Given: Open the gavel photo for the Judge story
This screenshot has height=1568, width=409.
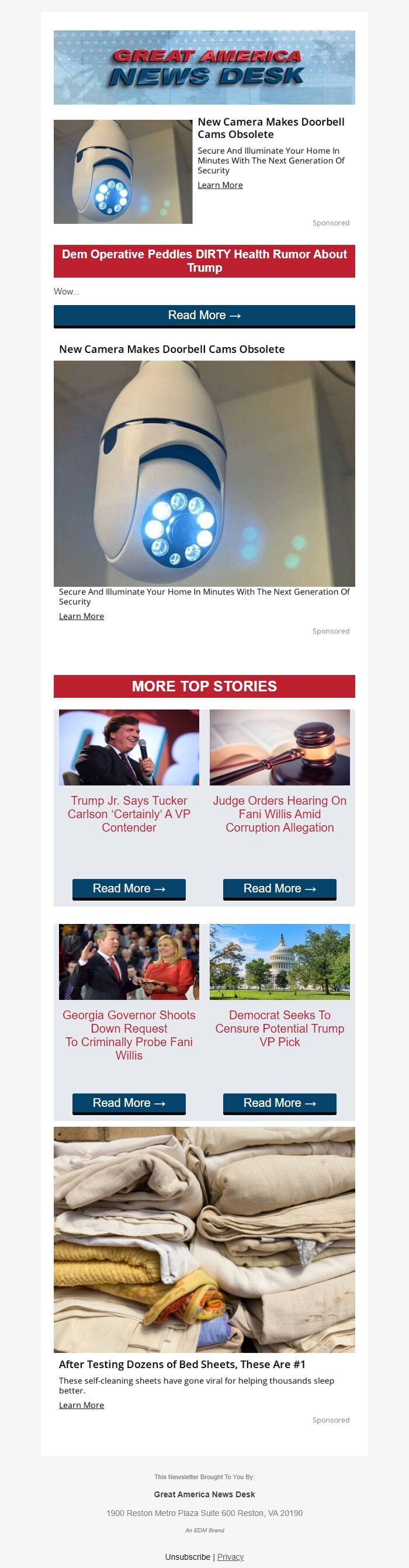Looking at the screenshot, I should pos(280,747).
